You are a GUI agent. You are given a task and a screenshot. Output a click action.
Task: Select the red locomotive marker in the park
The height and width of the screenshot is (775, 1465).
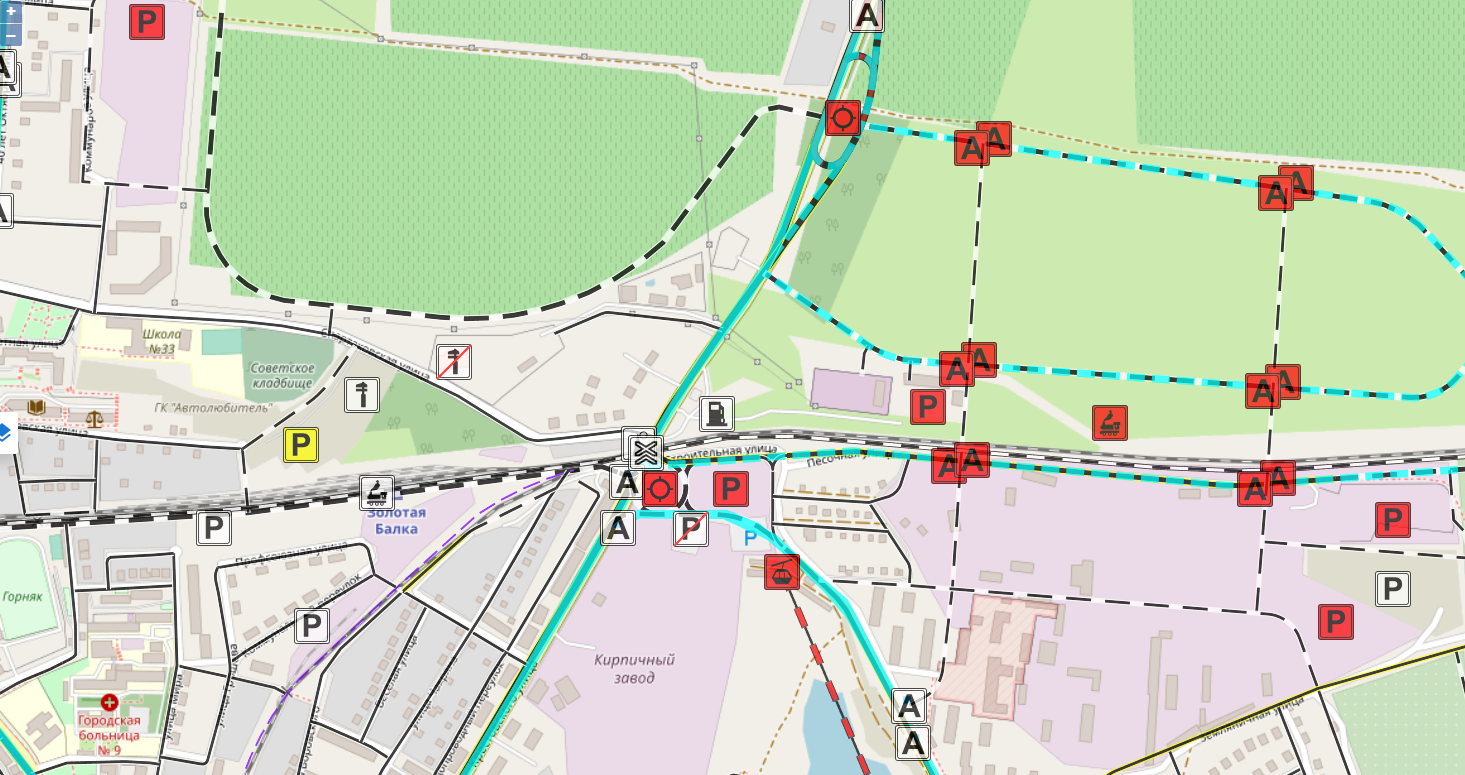pos(1110,422)
